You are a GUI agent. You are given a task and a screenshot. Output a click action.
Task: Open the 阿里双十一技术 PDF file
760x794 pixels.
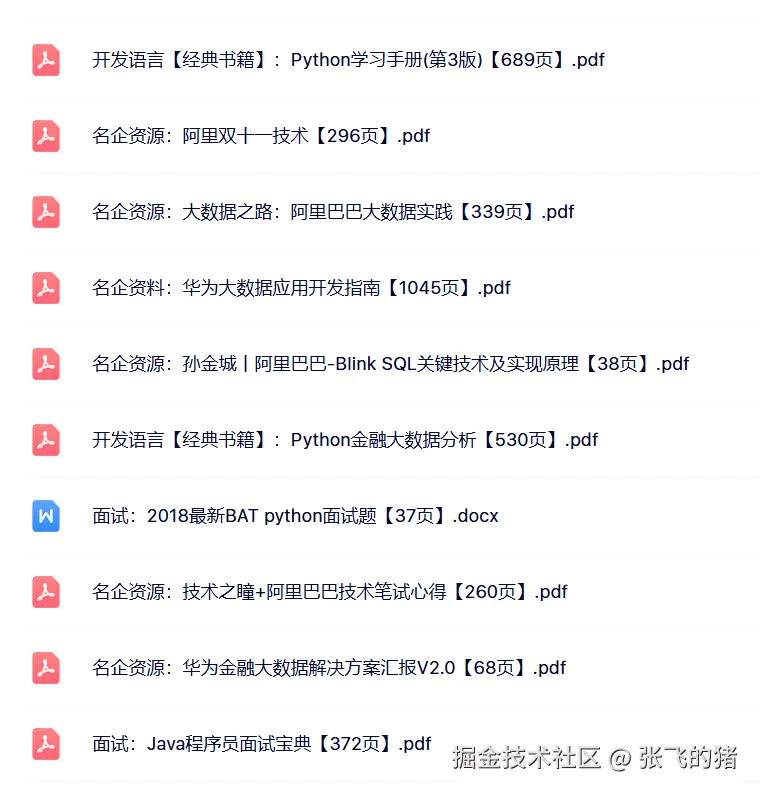coord(261,136)
